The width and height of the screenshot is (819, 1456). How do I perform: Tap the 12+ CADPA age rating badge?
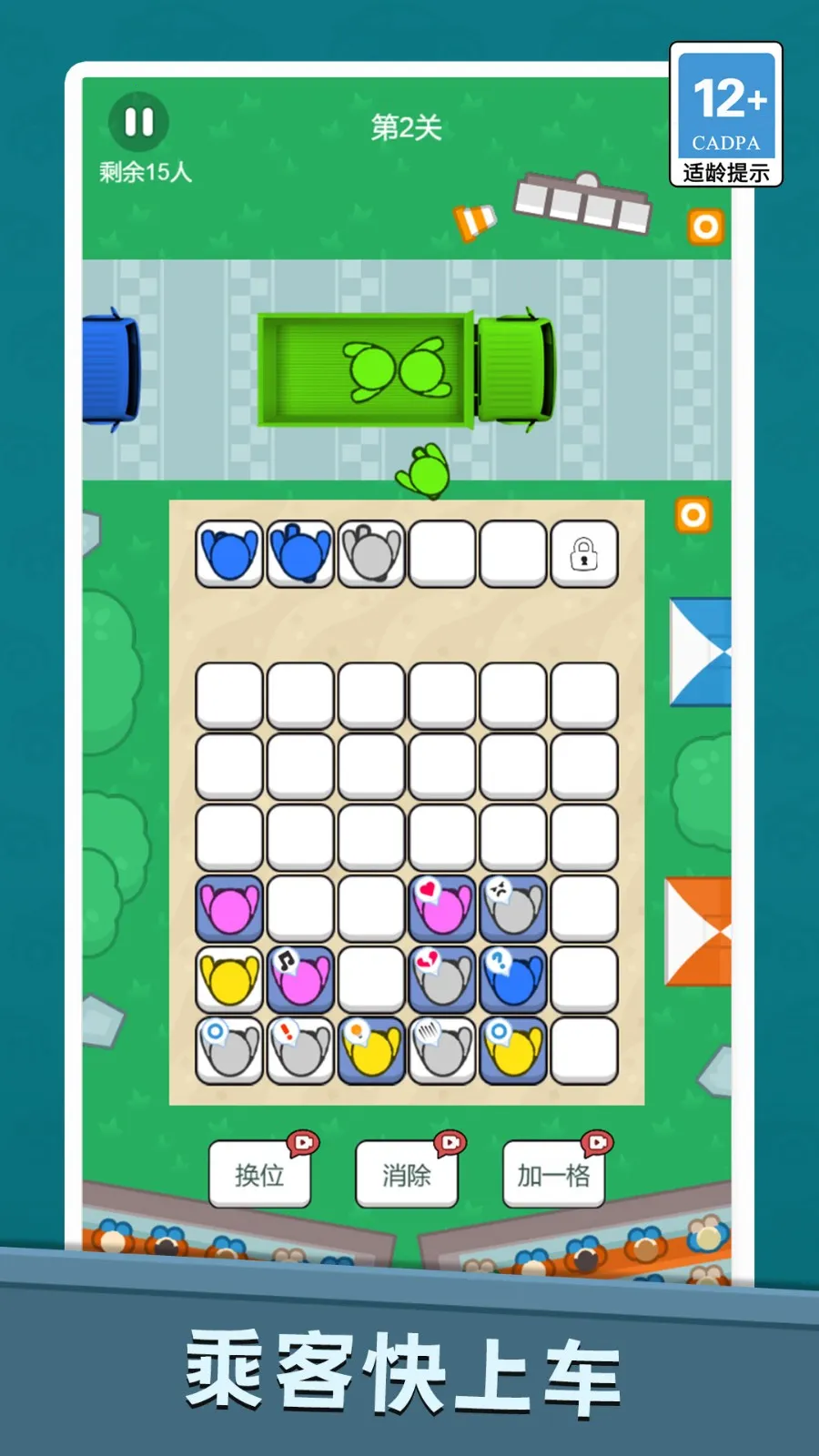[x=725, y=114]
